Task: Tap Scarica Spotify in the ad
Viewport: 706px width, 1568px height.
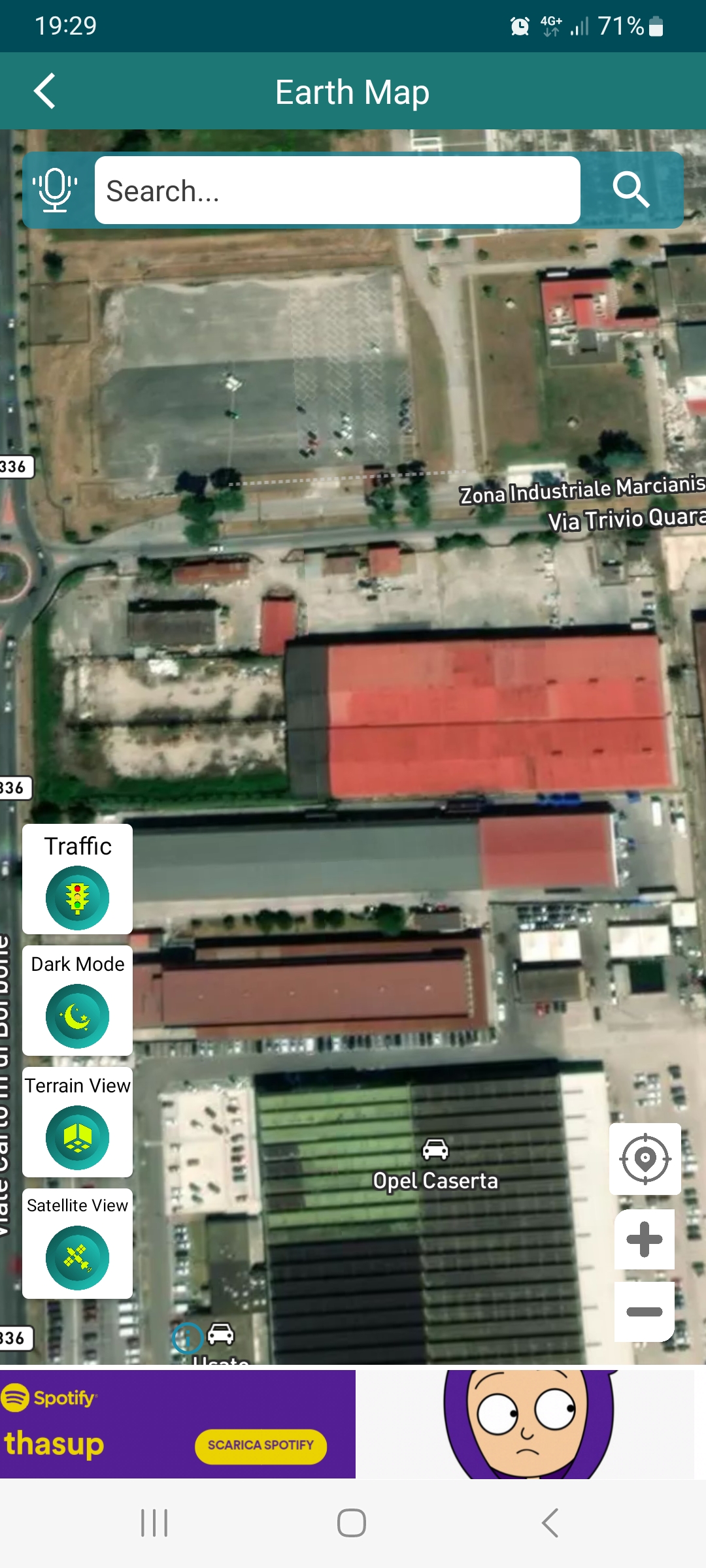Action: point(261,1445)
